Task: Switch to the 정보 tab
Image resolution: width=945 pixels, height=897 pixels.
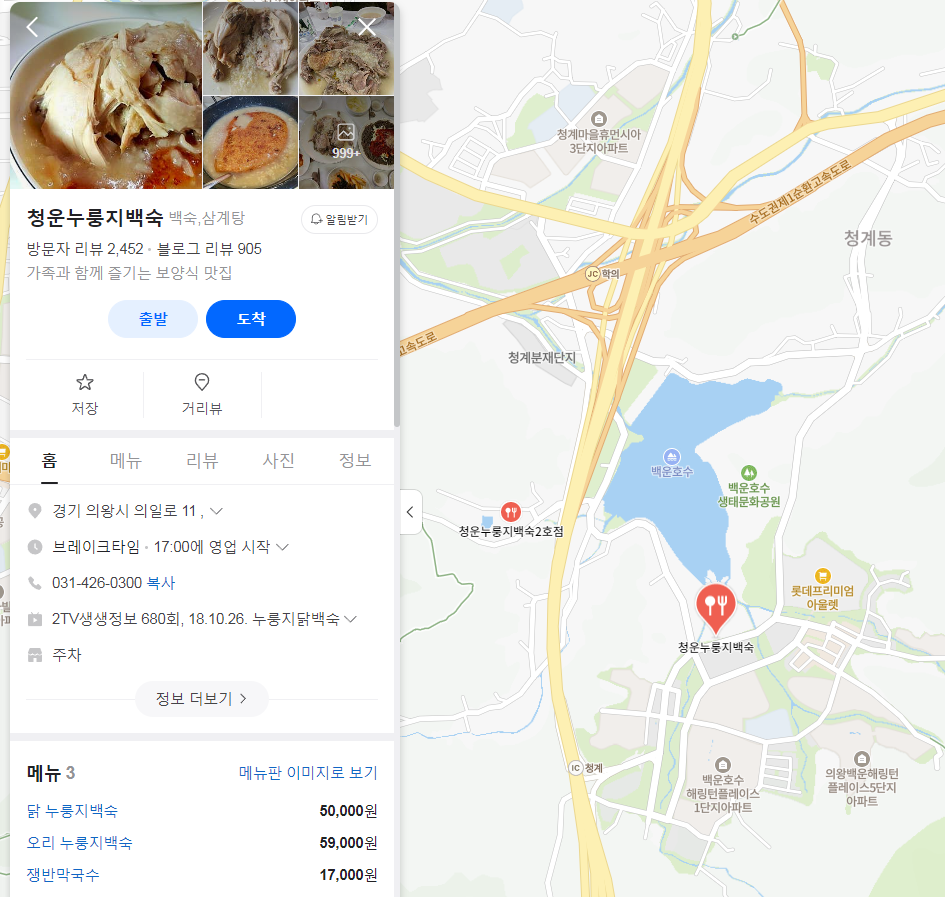Action: pos(355,461)
